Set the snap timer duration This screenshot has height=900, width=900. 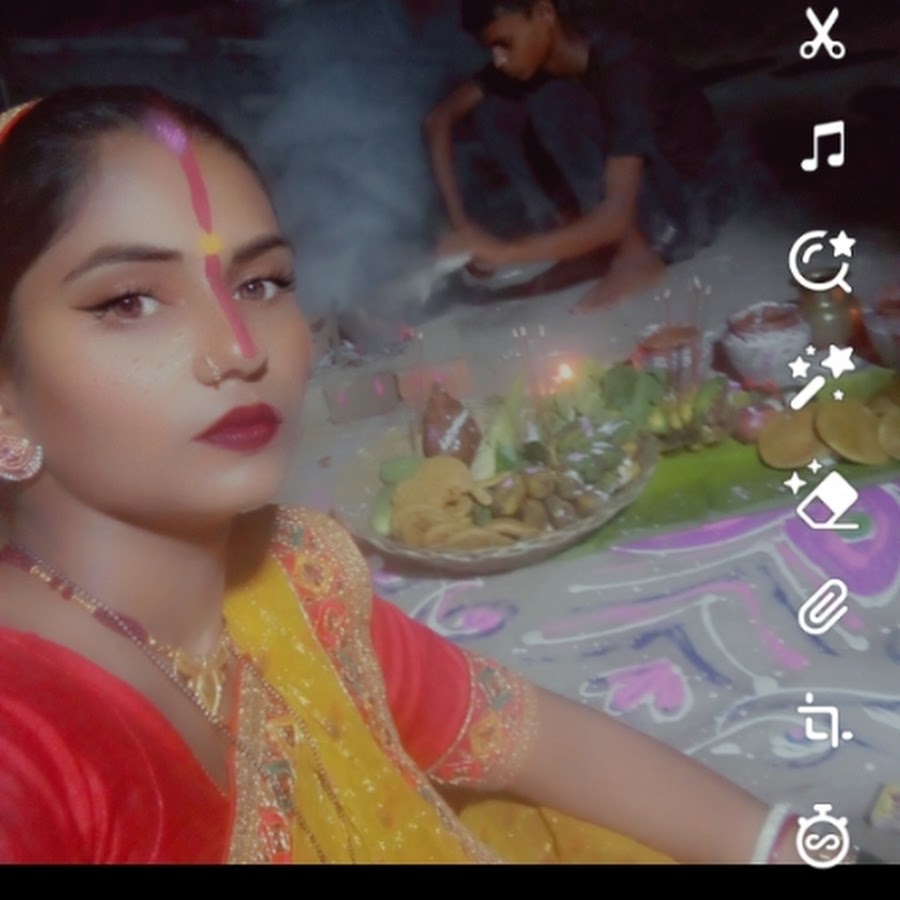pyautogui.click(x=822, y=836)
